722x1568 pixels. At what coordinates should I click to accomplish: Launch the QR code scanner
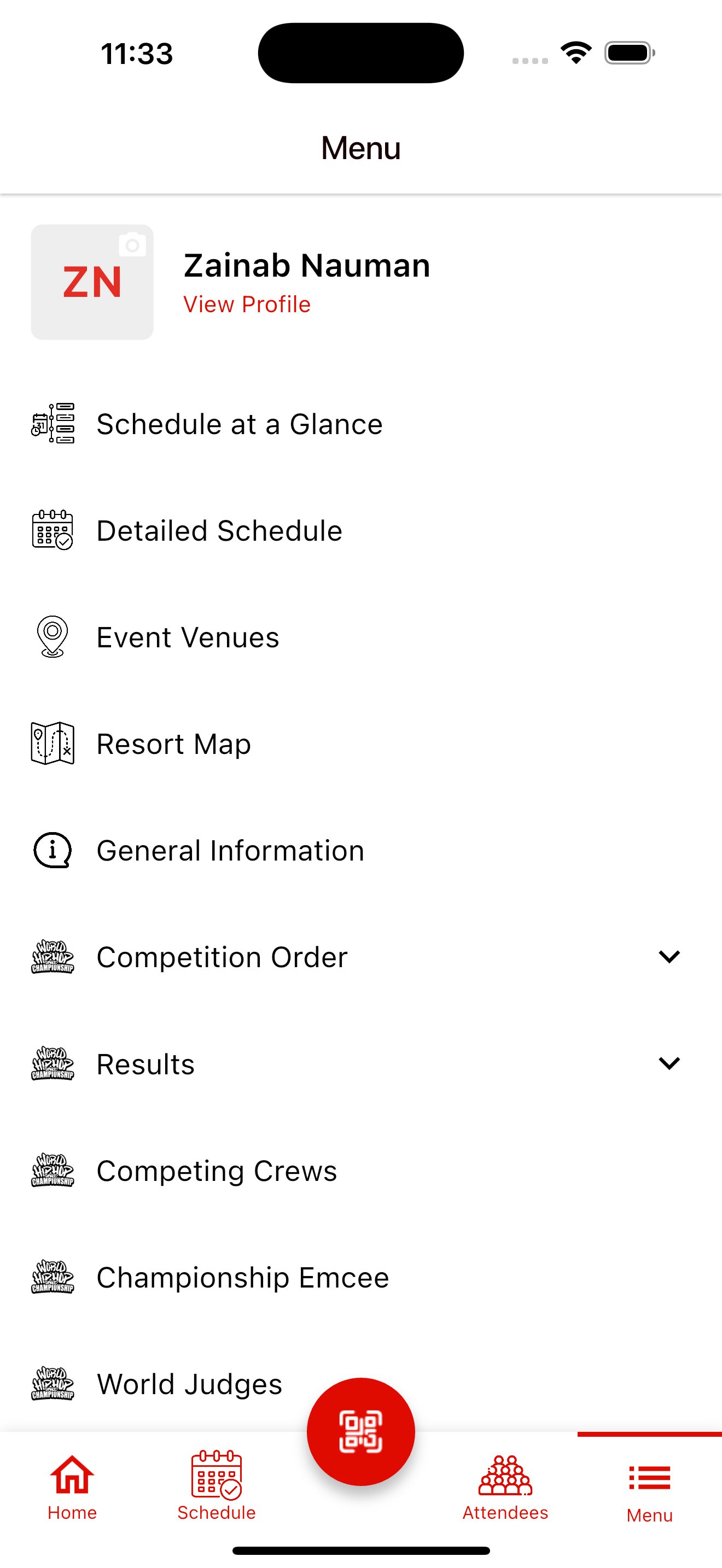[x=360, y=1431]
